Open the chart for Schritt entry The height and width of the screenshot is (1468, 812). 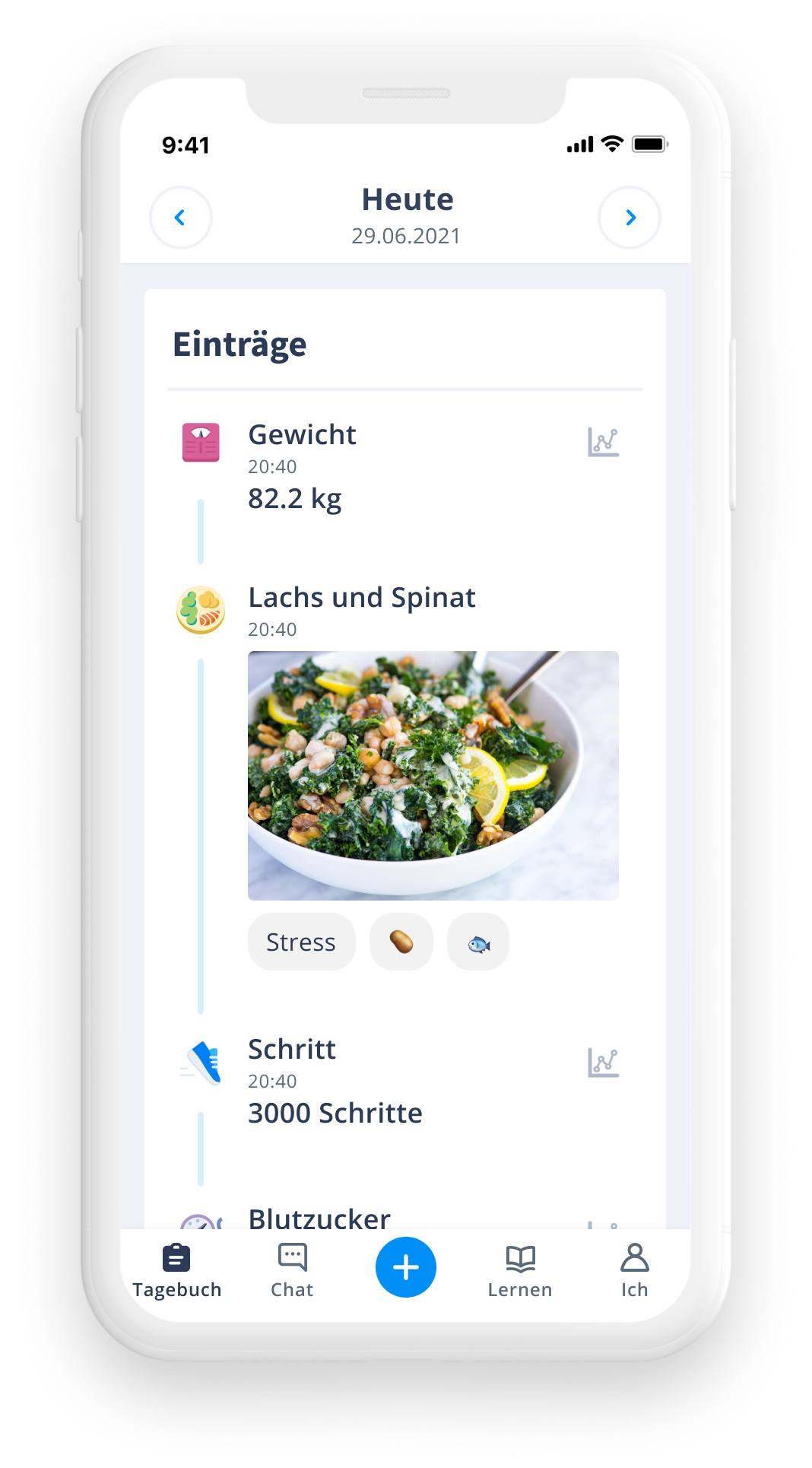click(x=603, y=1063)
